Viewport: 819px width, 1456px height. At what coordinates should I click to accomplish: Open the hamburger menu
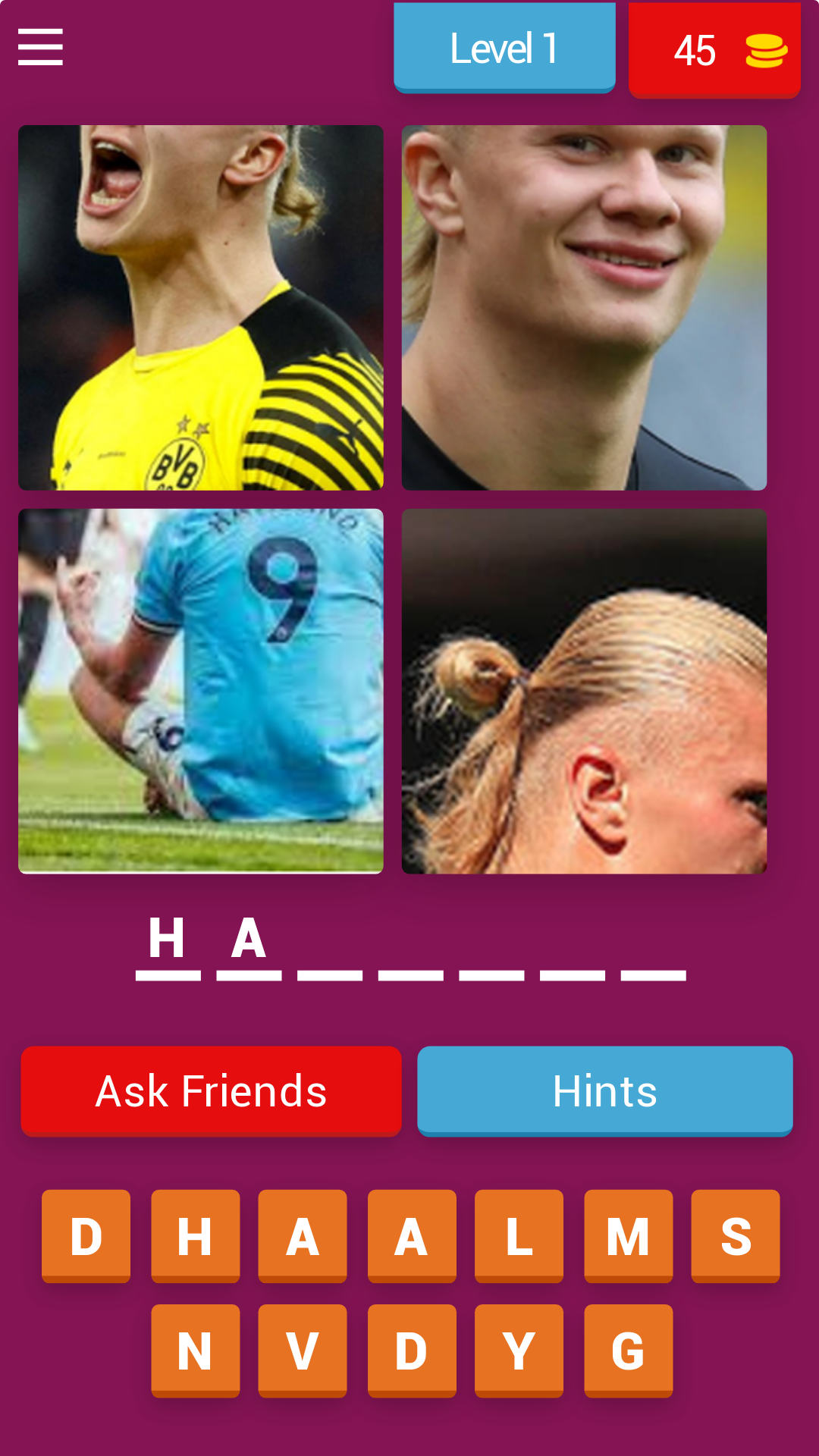click(40, 47)
